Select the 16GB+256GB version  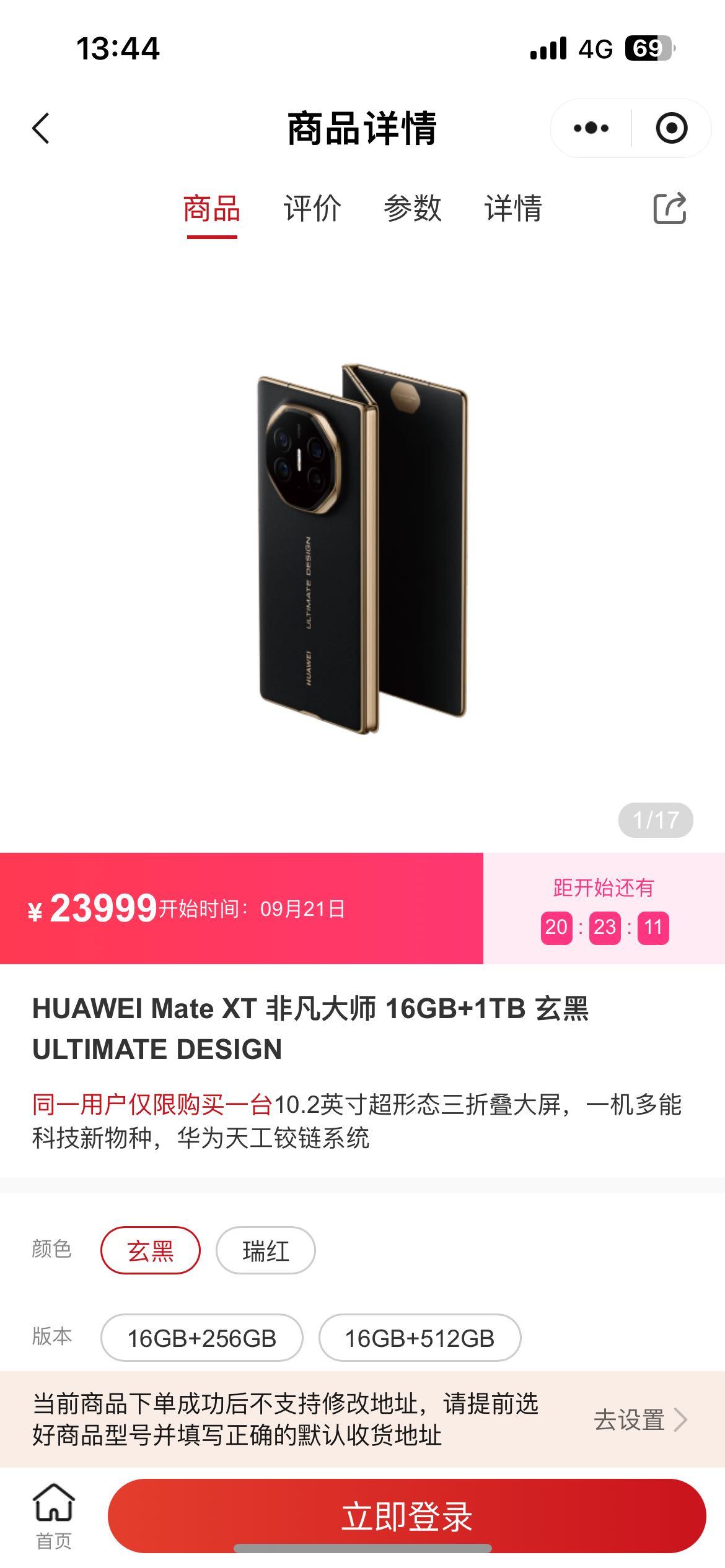(x=202, y=1338)
